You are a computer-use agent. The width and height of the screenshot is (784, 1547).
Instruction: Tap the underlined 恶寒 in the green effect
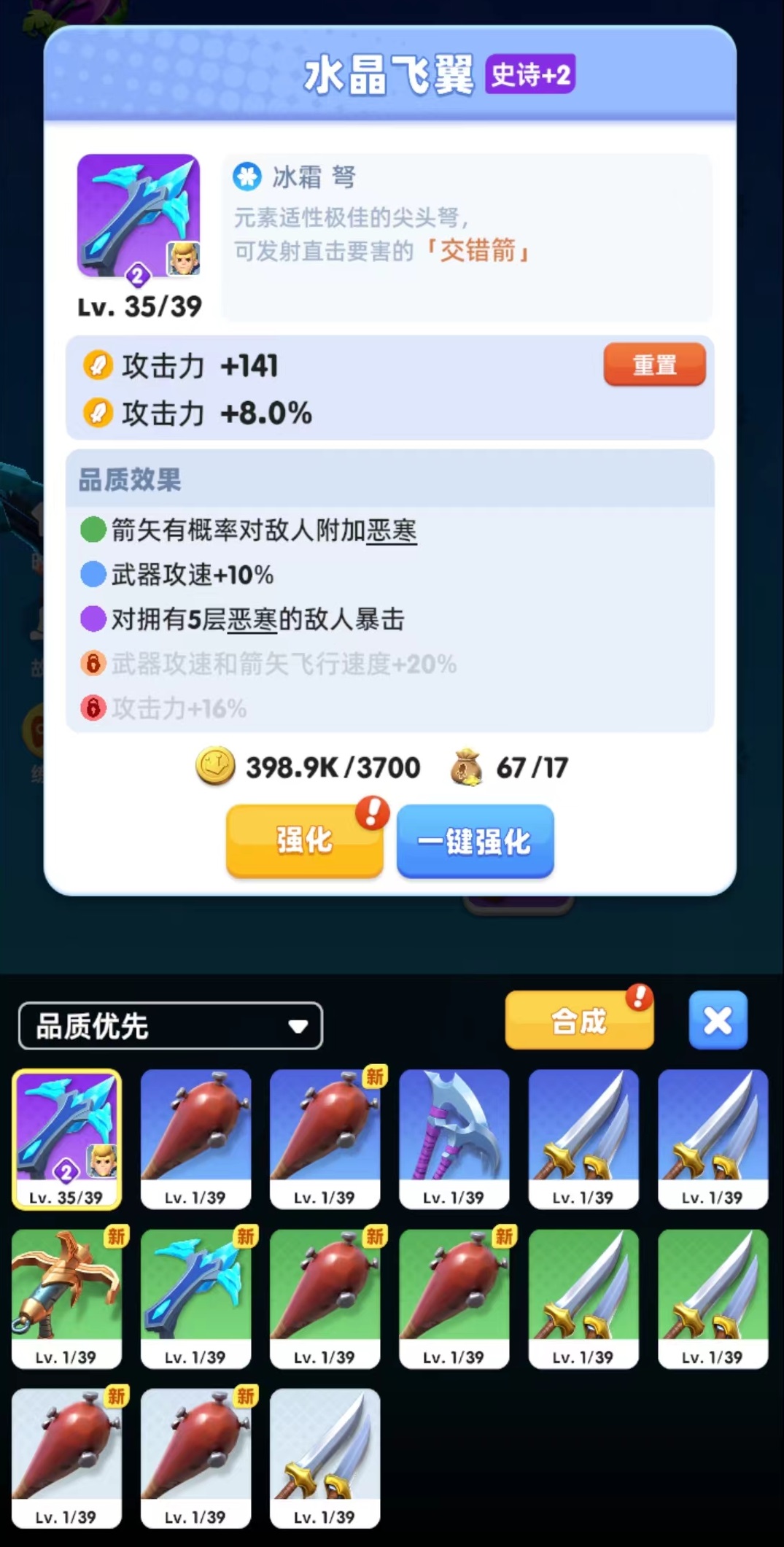[x=391, y=530]
